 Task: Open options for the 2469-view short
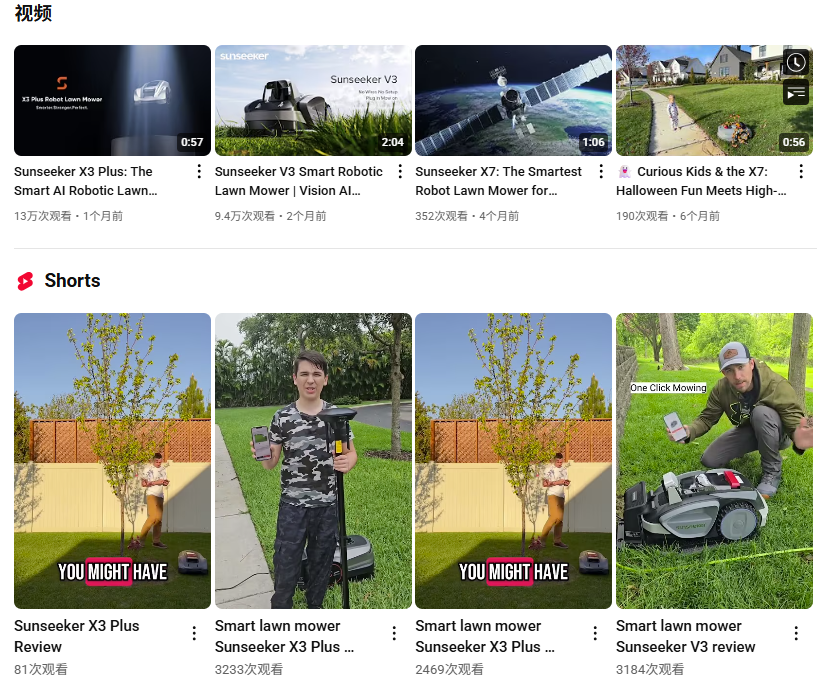595,633
